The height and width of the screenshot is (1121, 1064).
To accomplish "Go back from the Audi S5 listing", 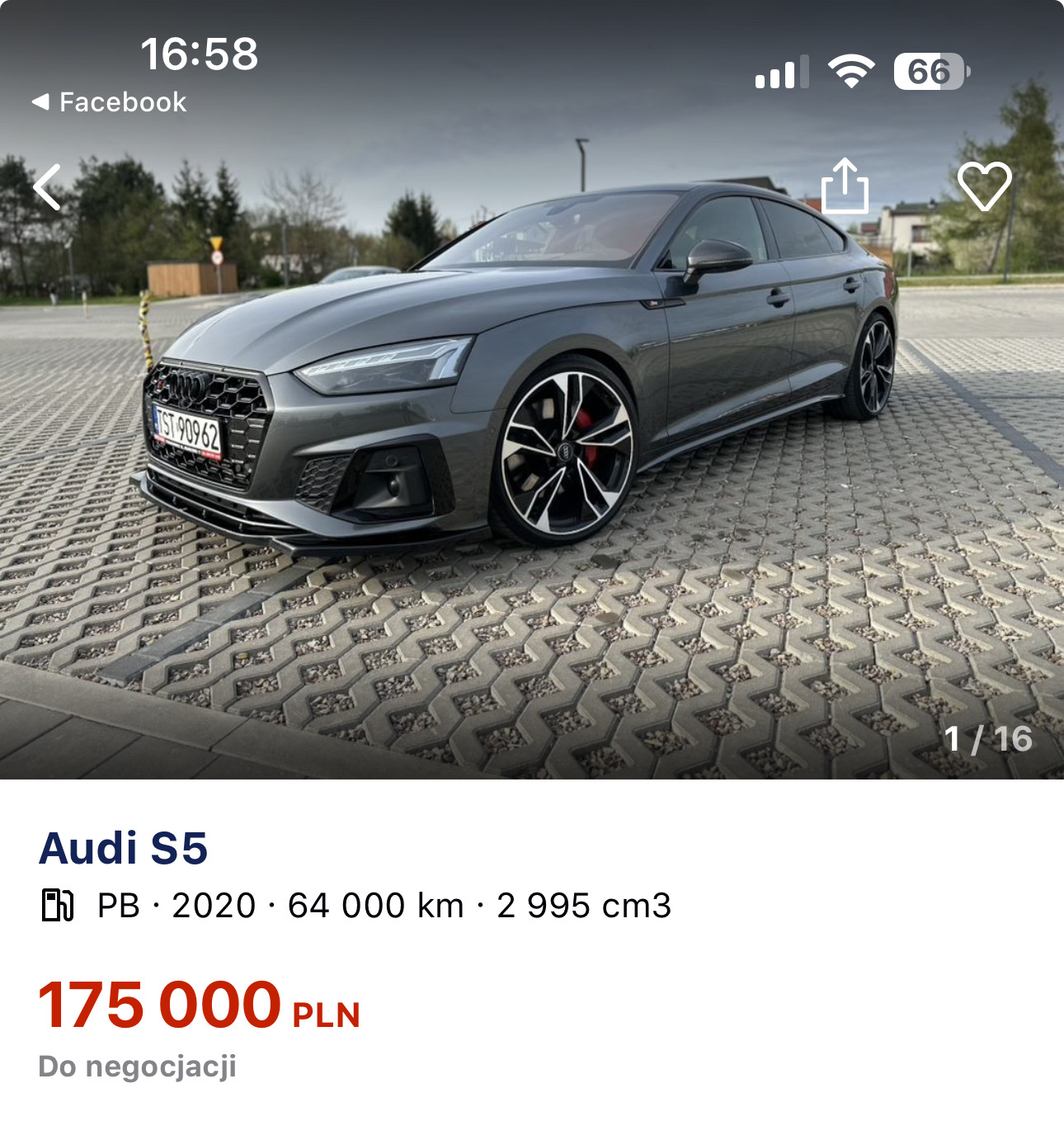I will pyautogui.click(x=48, y=187).
